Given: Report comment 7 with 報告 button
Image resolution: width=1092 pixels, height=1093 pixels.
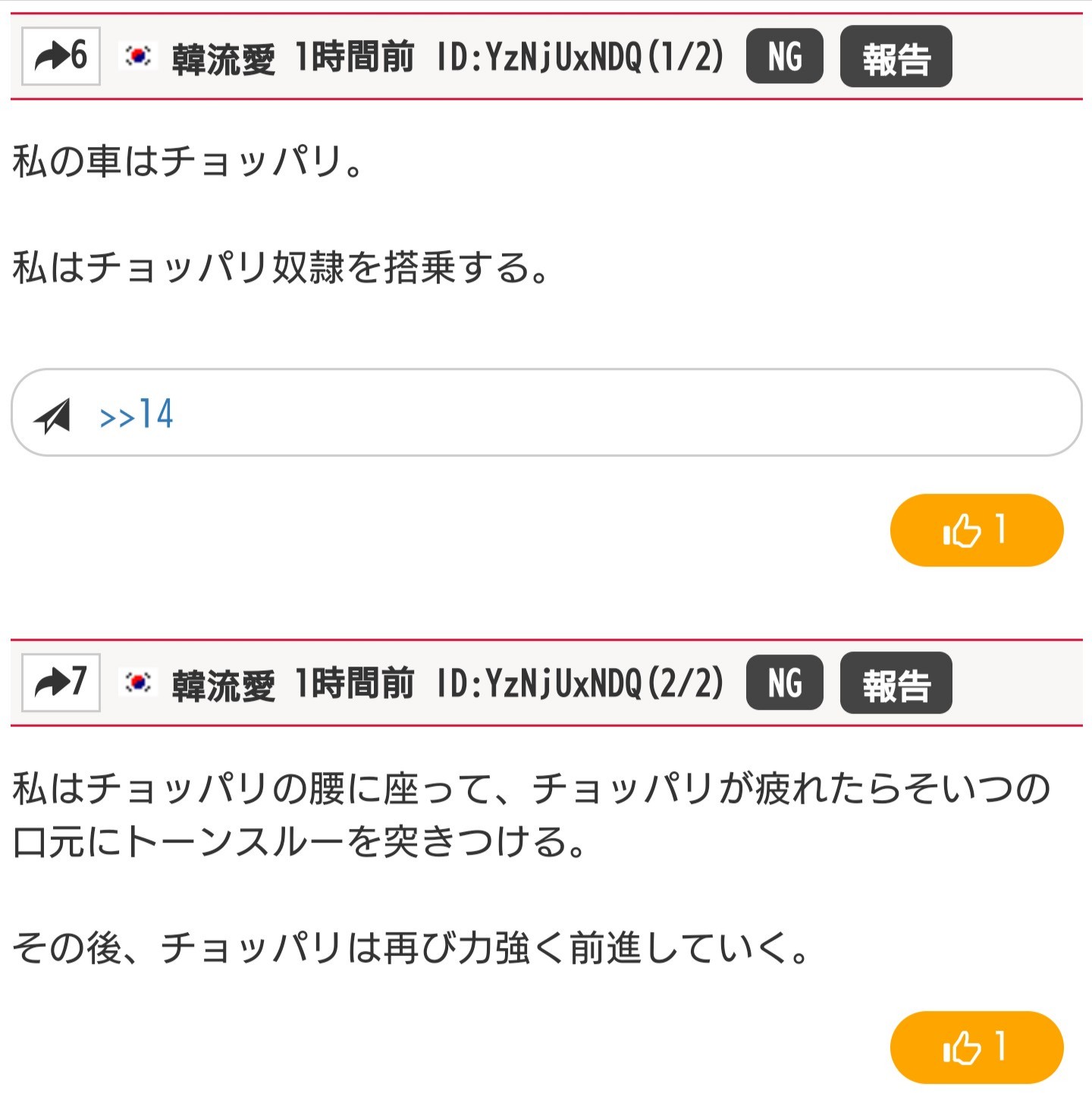Looking at the screenshot, I should click(896, 683).
